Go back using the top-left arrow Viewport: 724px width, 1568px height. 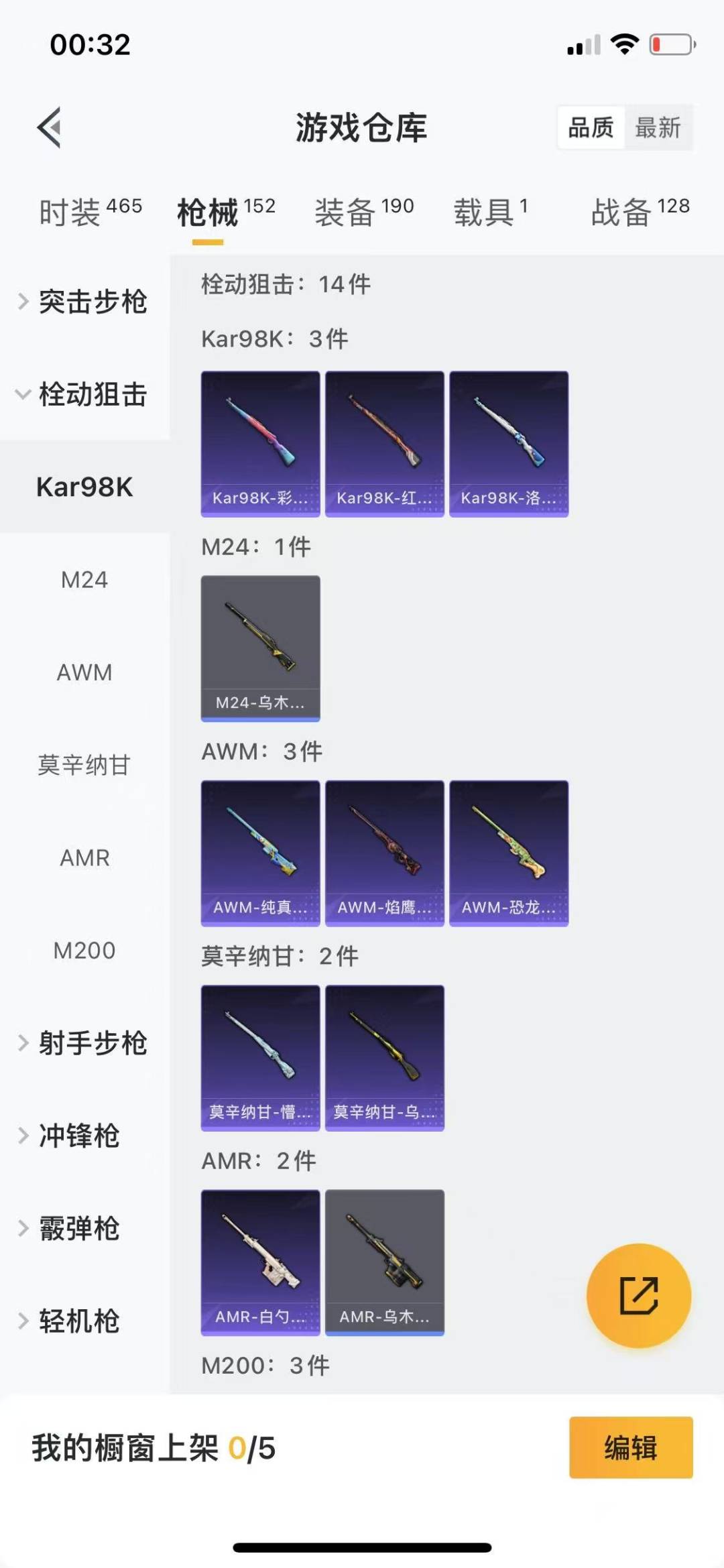pyautogui.click(x=49, y=127)
